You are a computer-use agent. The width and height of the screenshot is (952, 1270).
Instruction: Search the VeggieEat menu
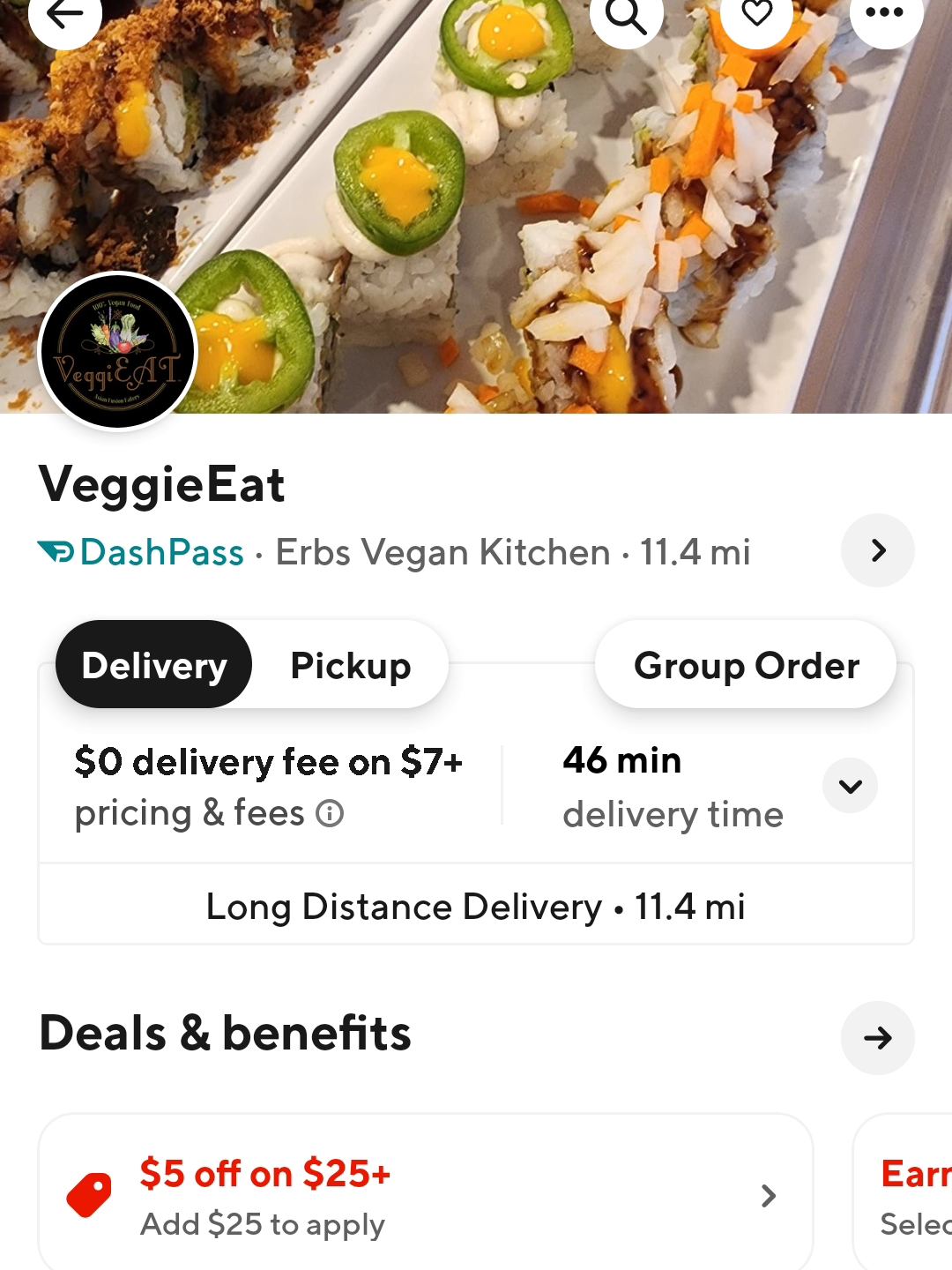click(626, 14)
